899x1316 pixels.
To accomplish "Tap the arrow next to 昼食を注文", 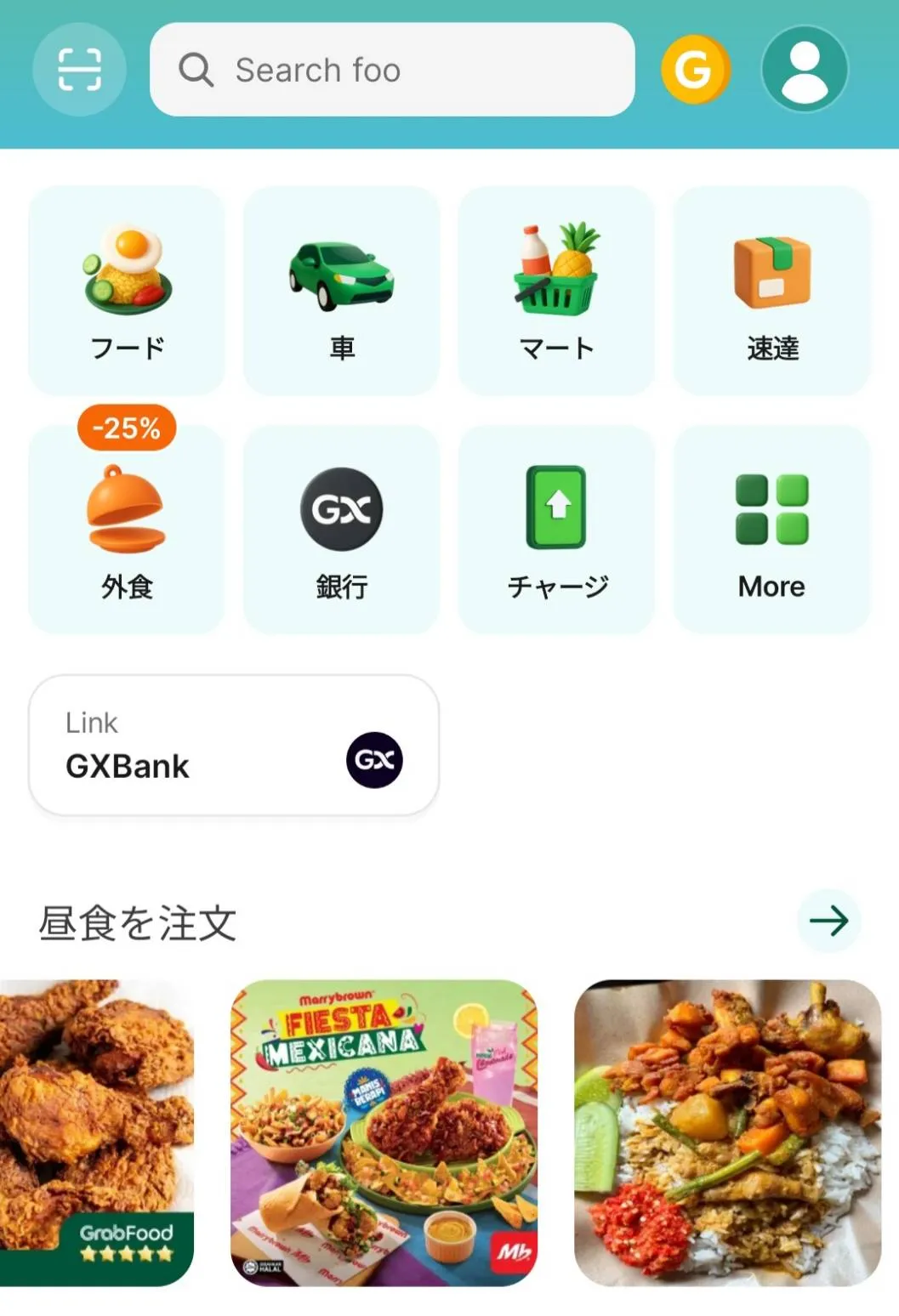I will (x=829, y=920).
